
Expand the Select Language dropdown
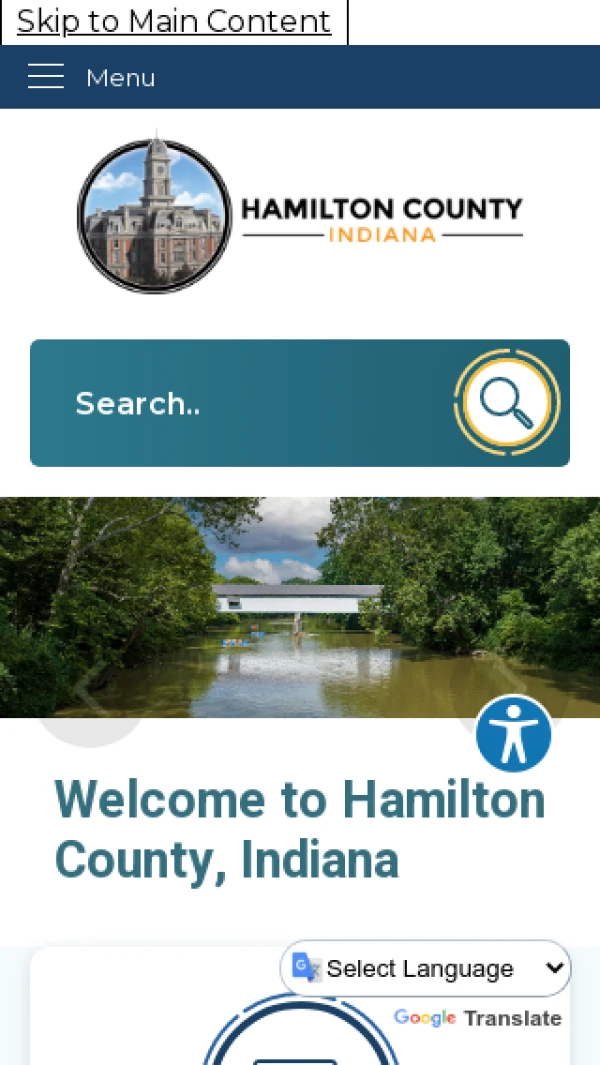pyautogui.click(x=427, y=968)
